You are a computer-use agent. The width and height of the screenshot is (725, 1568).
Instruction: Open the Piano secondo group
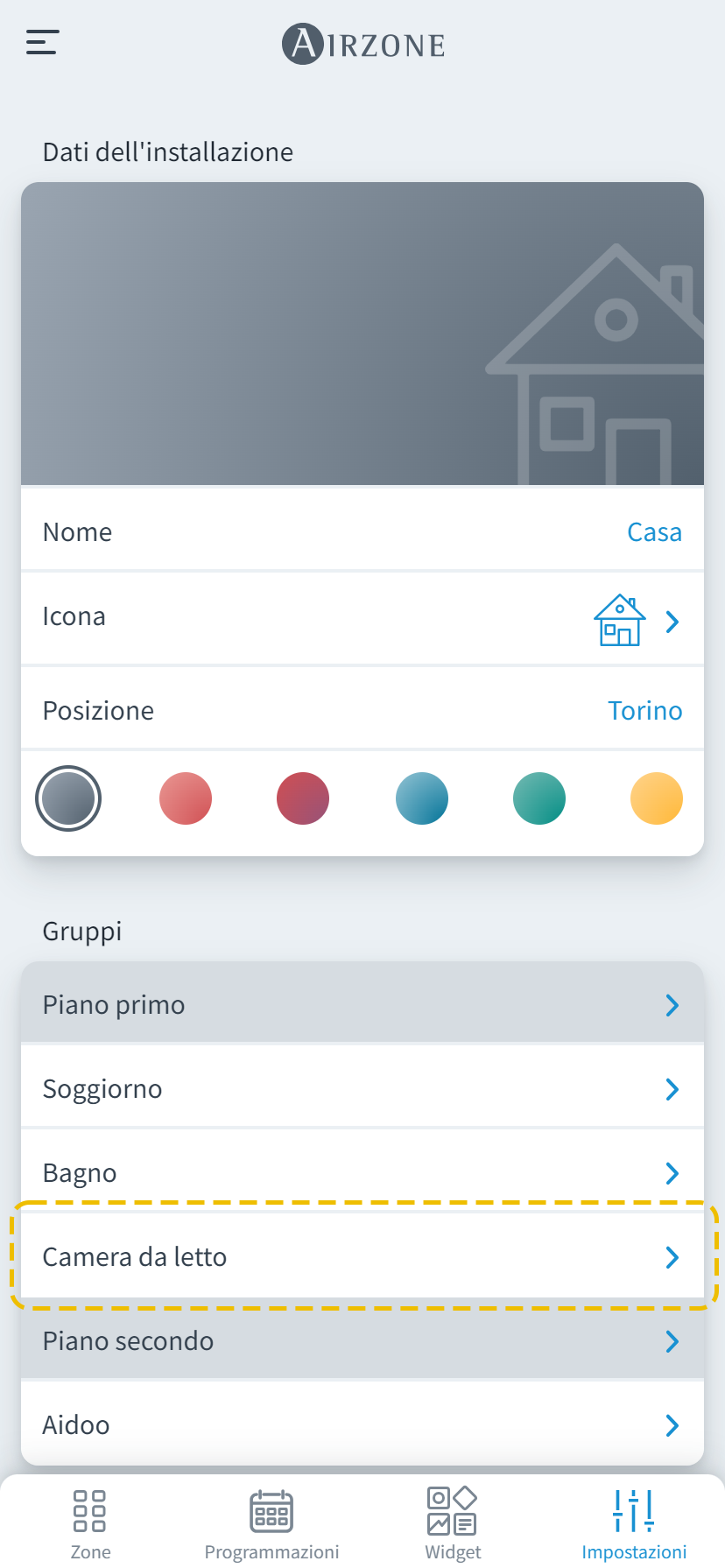point(362,1340)
